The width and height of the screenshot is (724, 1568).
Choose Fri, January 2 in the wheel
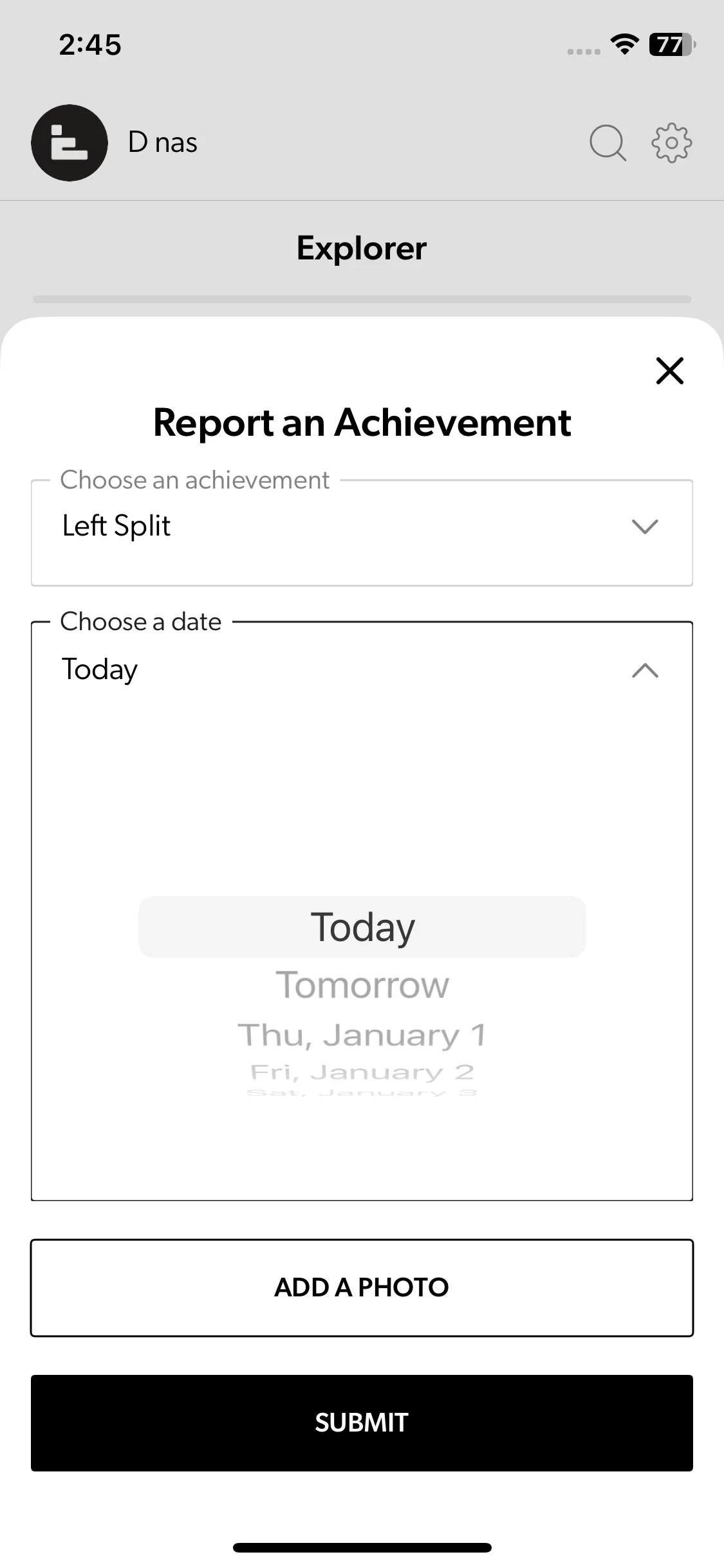point(362,1072)
